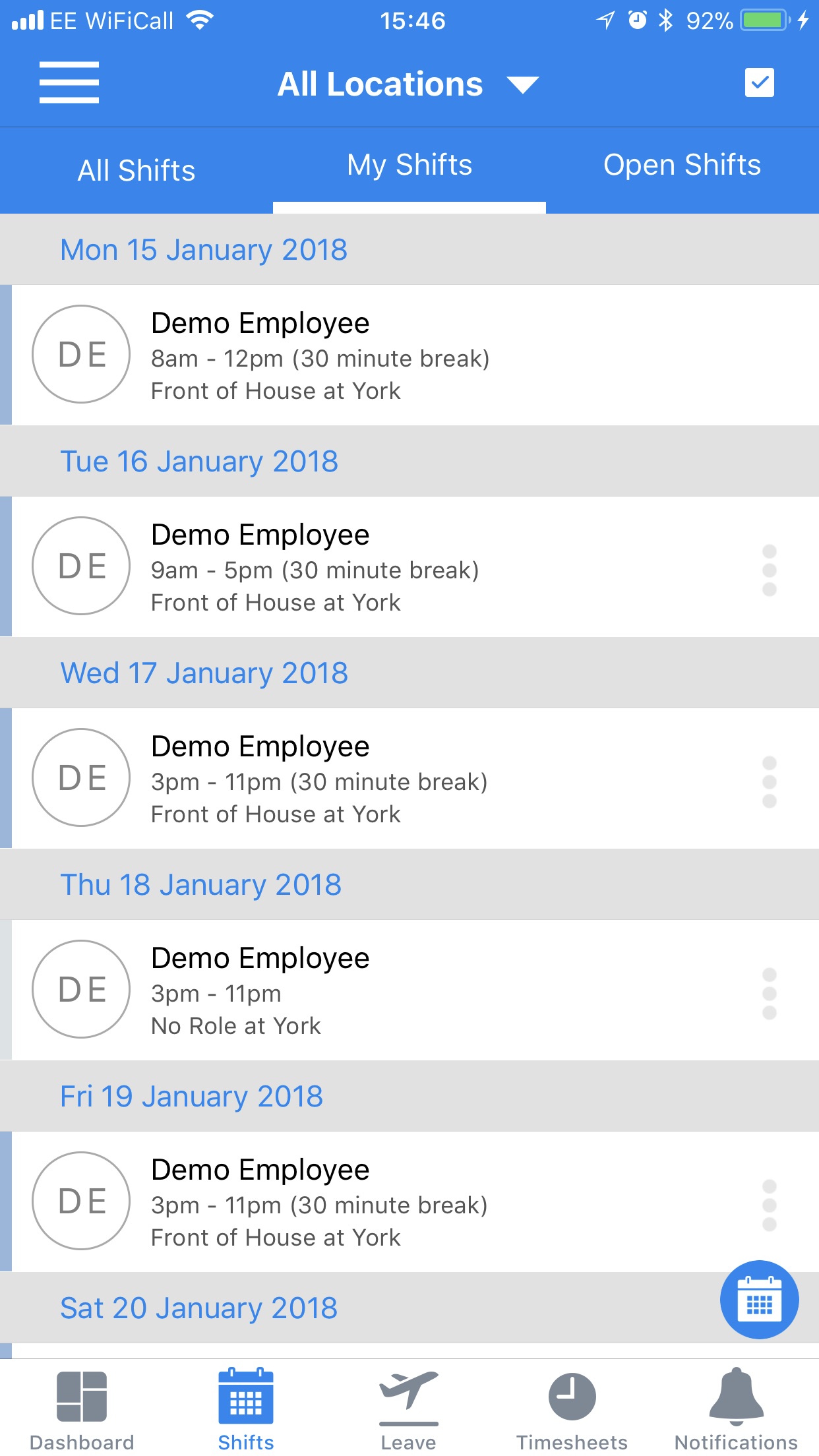
Task: Select Demo Employee's avatar on Monday's shift
Action: [x=80, y=354]
